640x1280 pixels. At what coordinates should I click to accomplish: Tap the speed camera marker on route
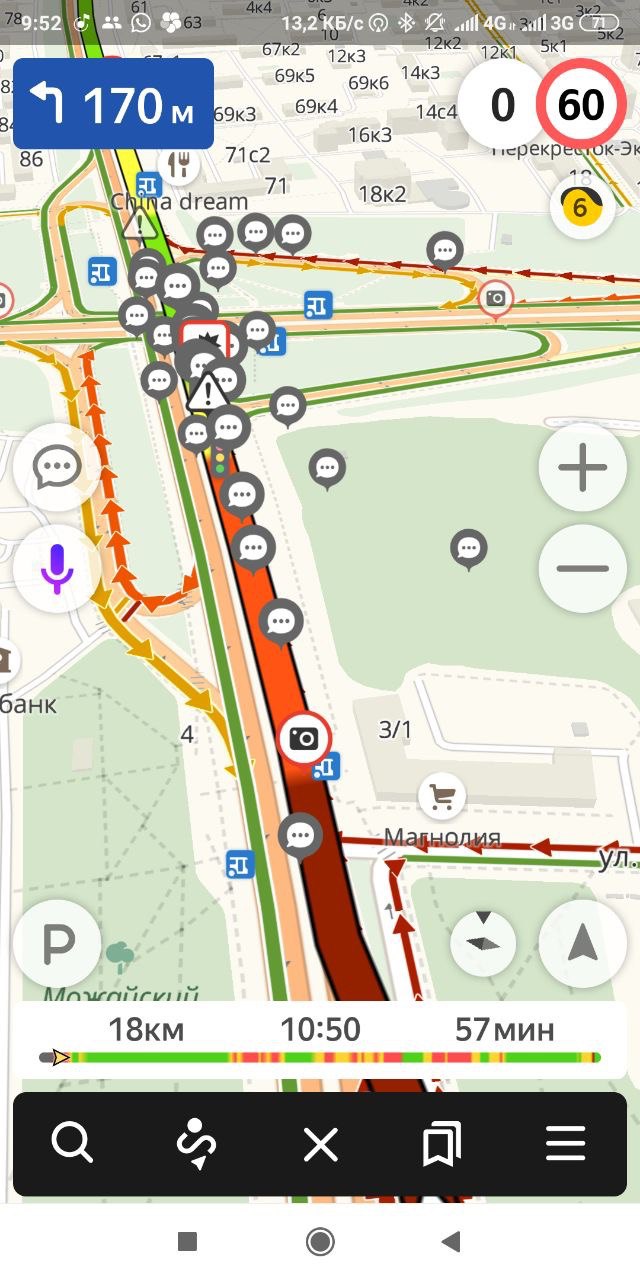pyautogui.click(x=304, y=739)
